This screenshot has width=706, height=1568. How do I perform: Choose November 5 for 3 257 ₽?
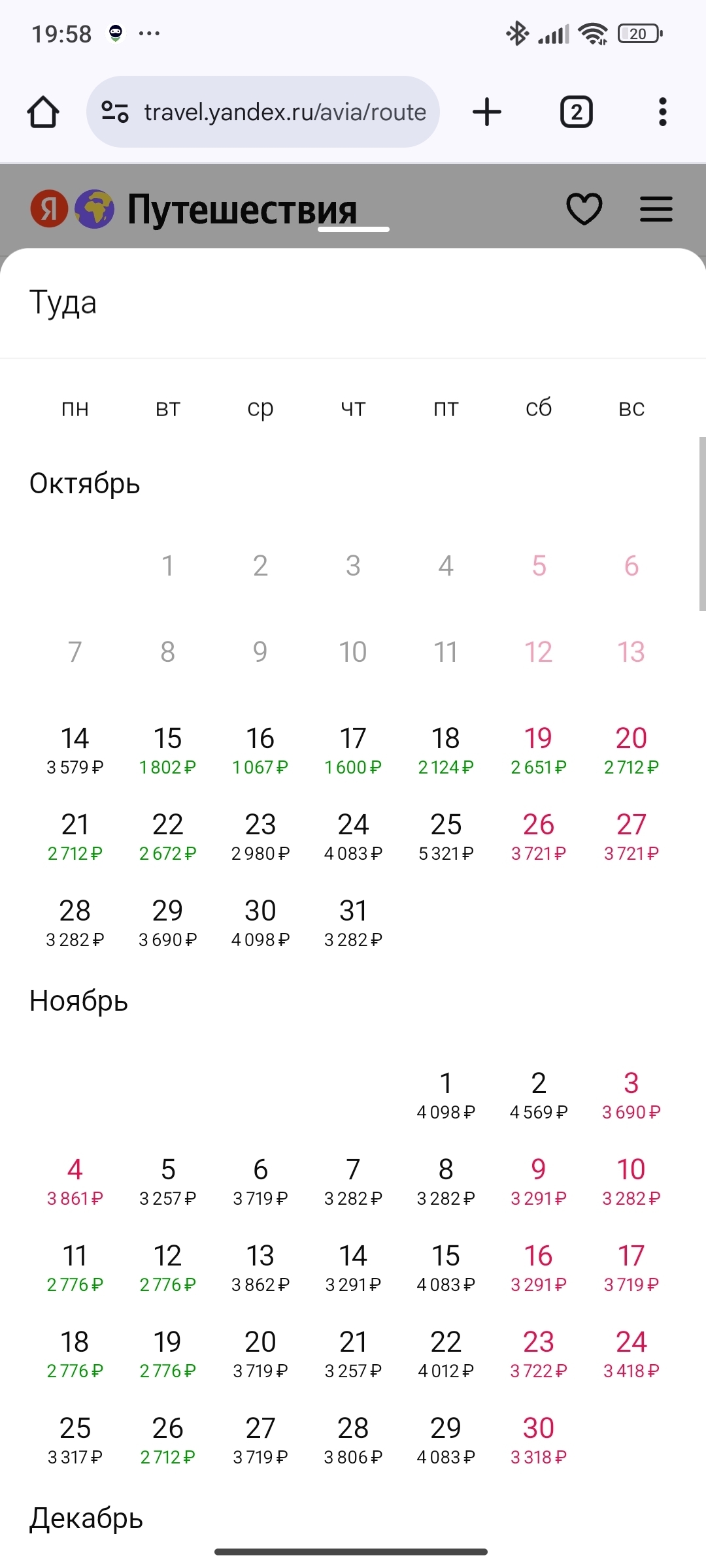[167, 1181]
